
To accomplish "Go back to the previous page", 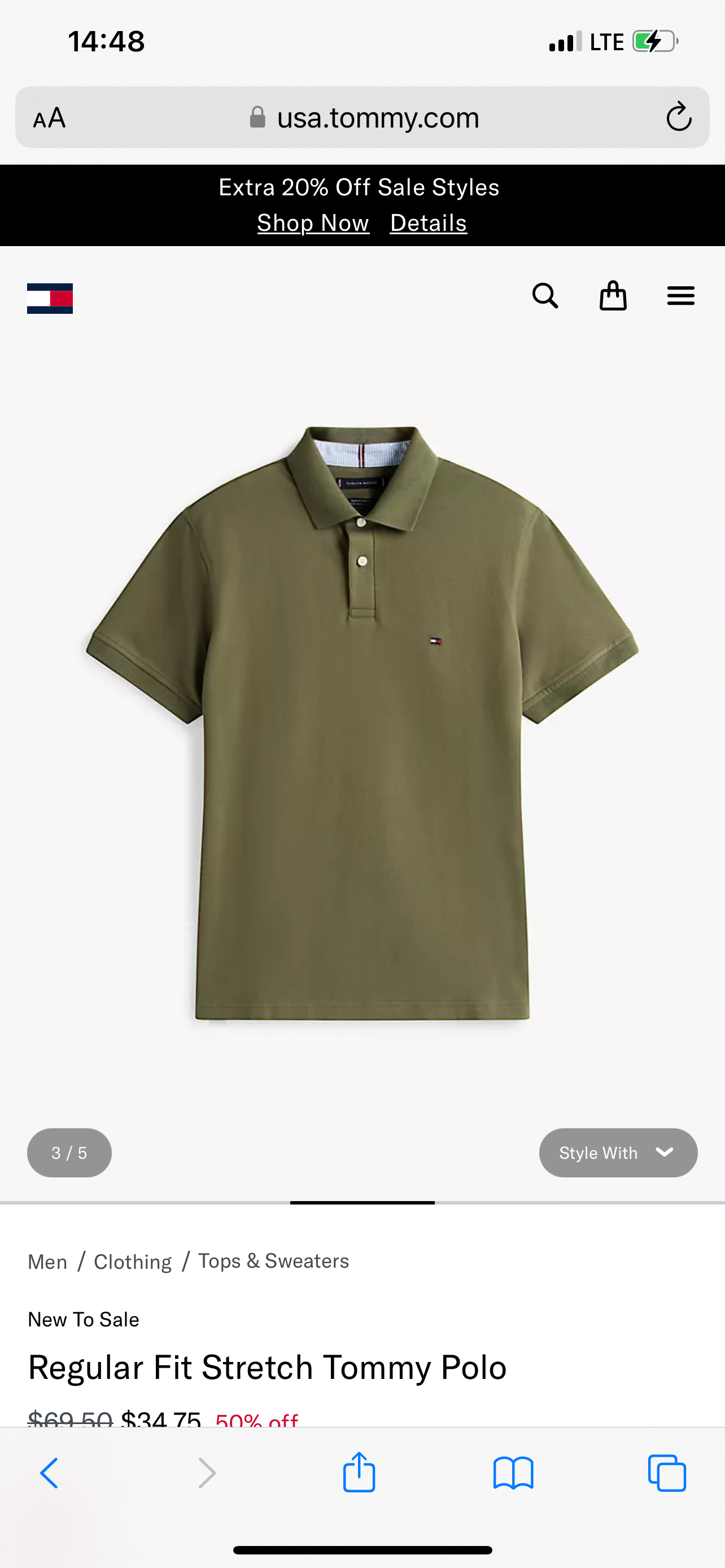I will tap(49, 1474).
